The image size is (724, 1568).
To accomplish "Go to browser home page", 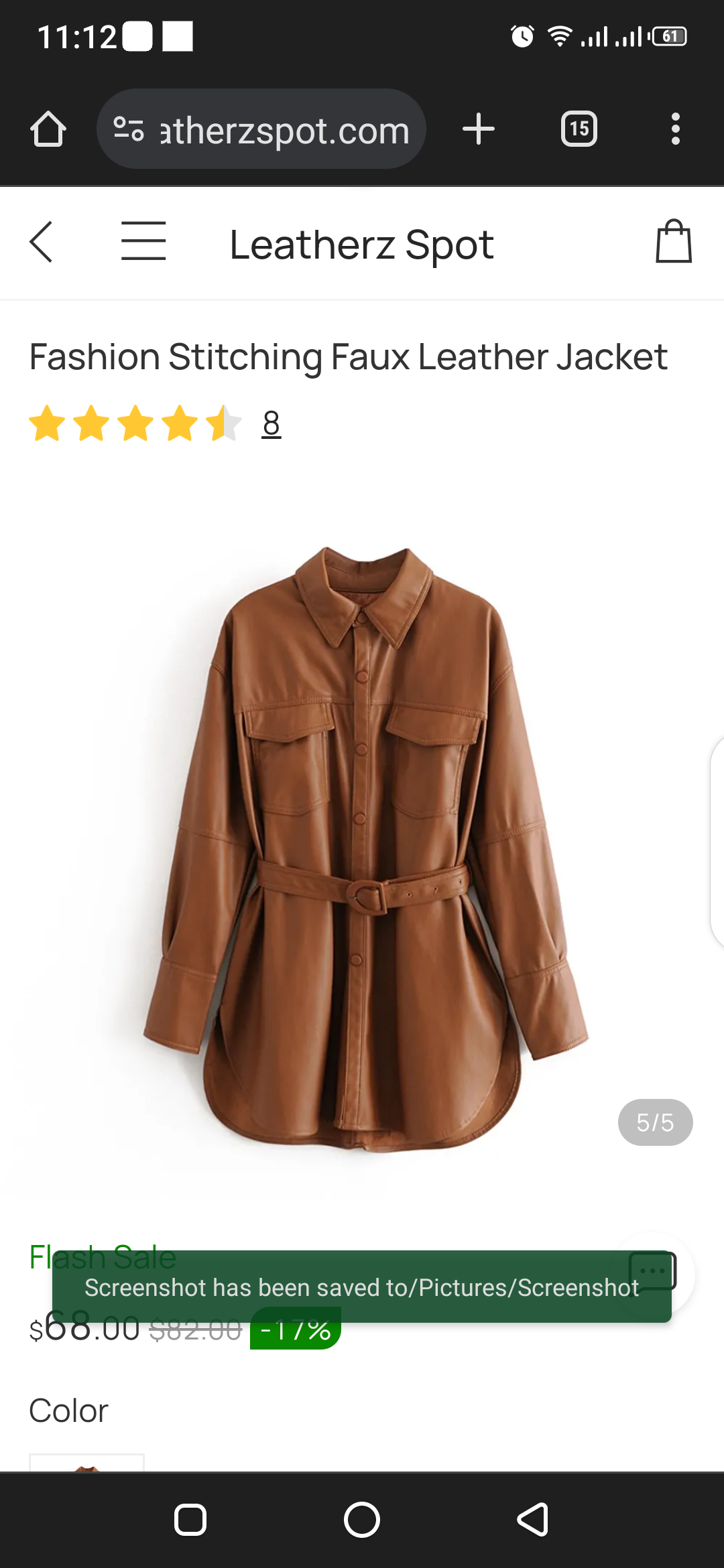I will click(48, 129).
